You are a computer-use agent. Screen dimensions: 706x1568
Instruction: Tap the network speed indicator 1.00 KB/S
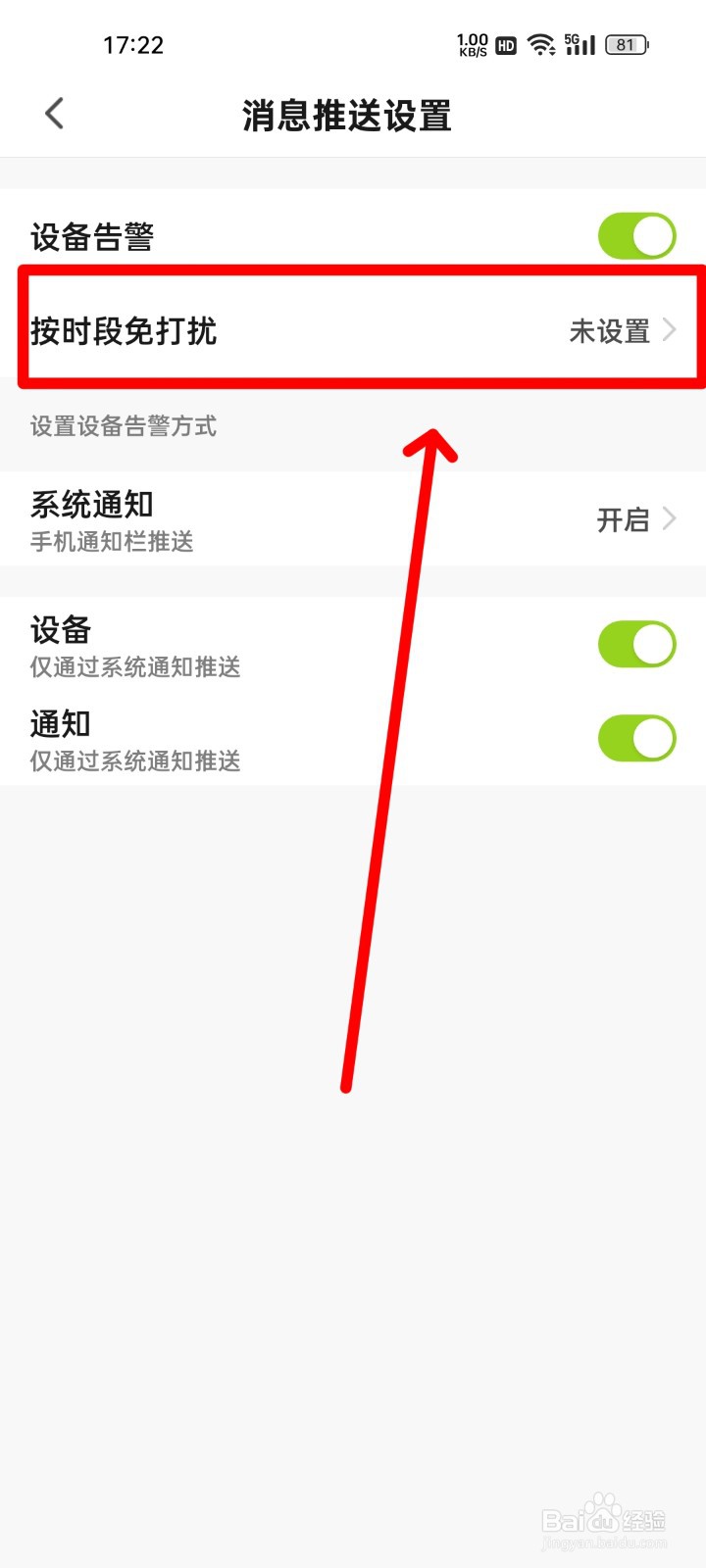coord(474,44)
